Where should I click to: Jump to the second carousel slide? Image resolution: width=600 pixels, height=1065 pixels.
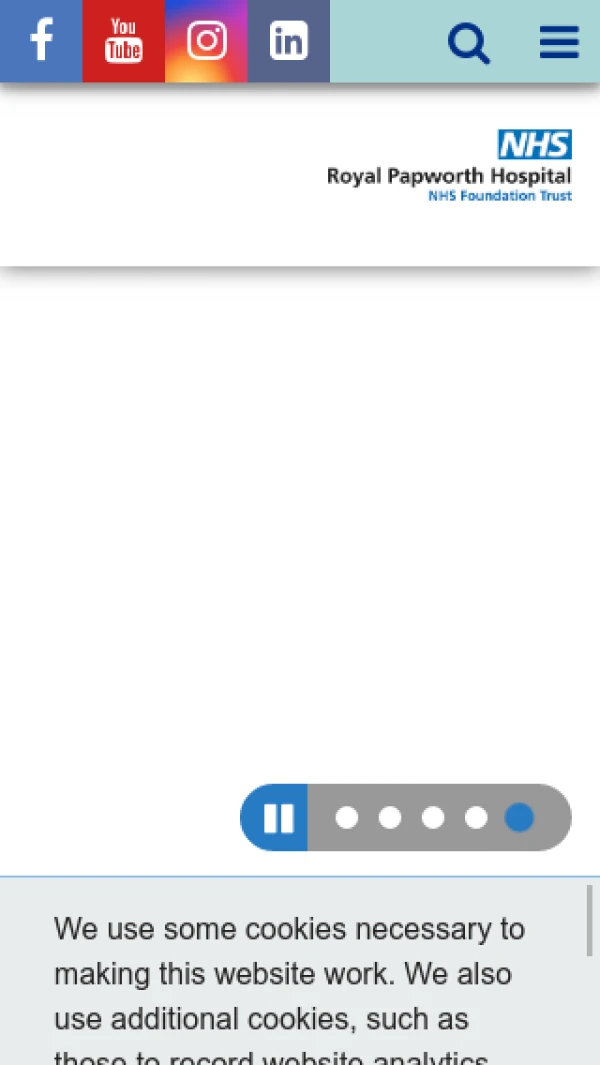(390, 818)
